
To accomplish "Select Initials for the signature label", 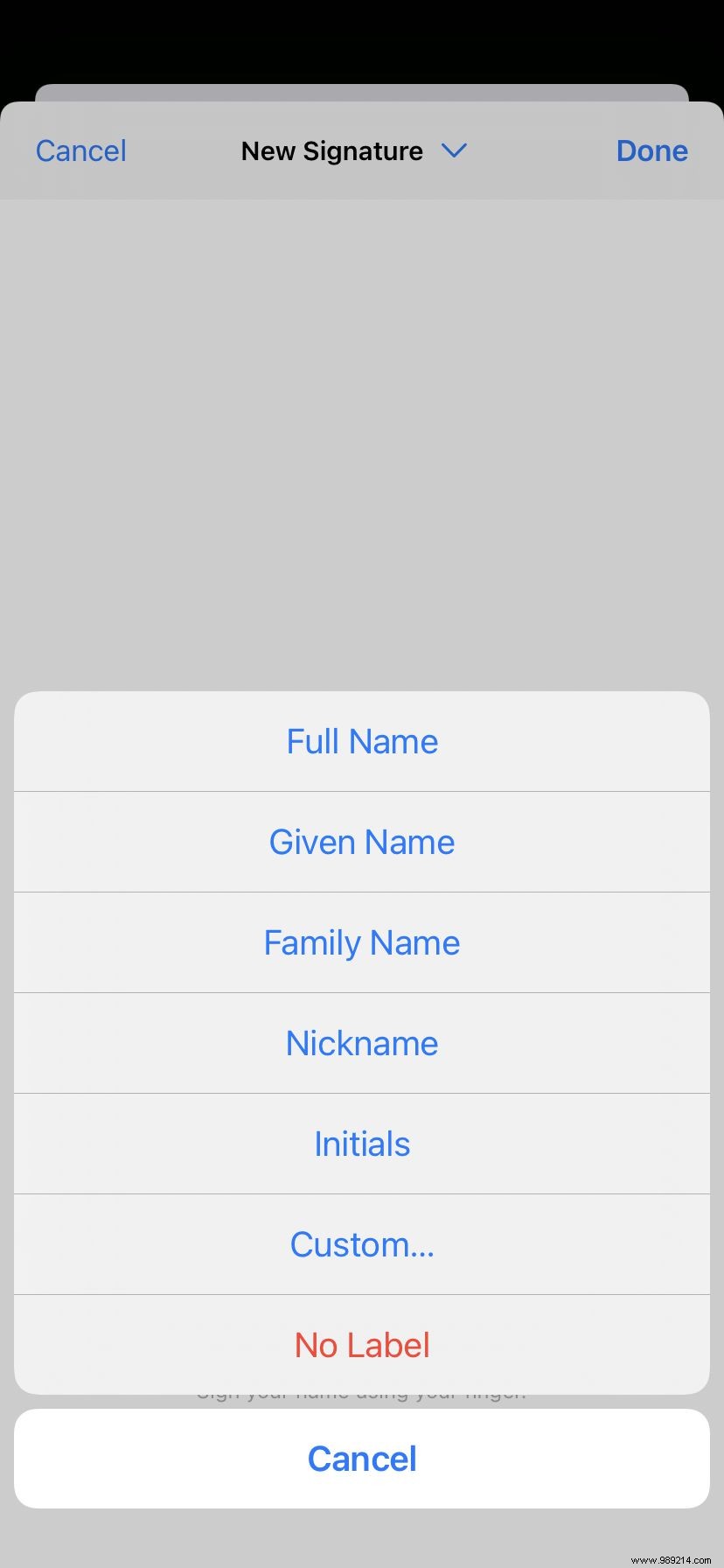I will [362, 1143].
